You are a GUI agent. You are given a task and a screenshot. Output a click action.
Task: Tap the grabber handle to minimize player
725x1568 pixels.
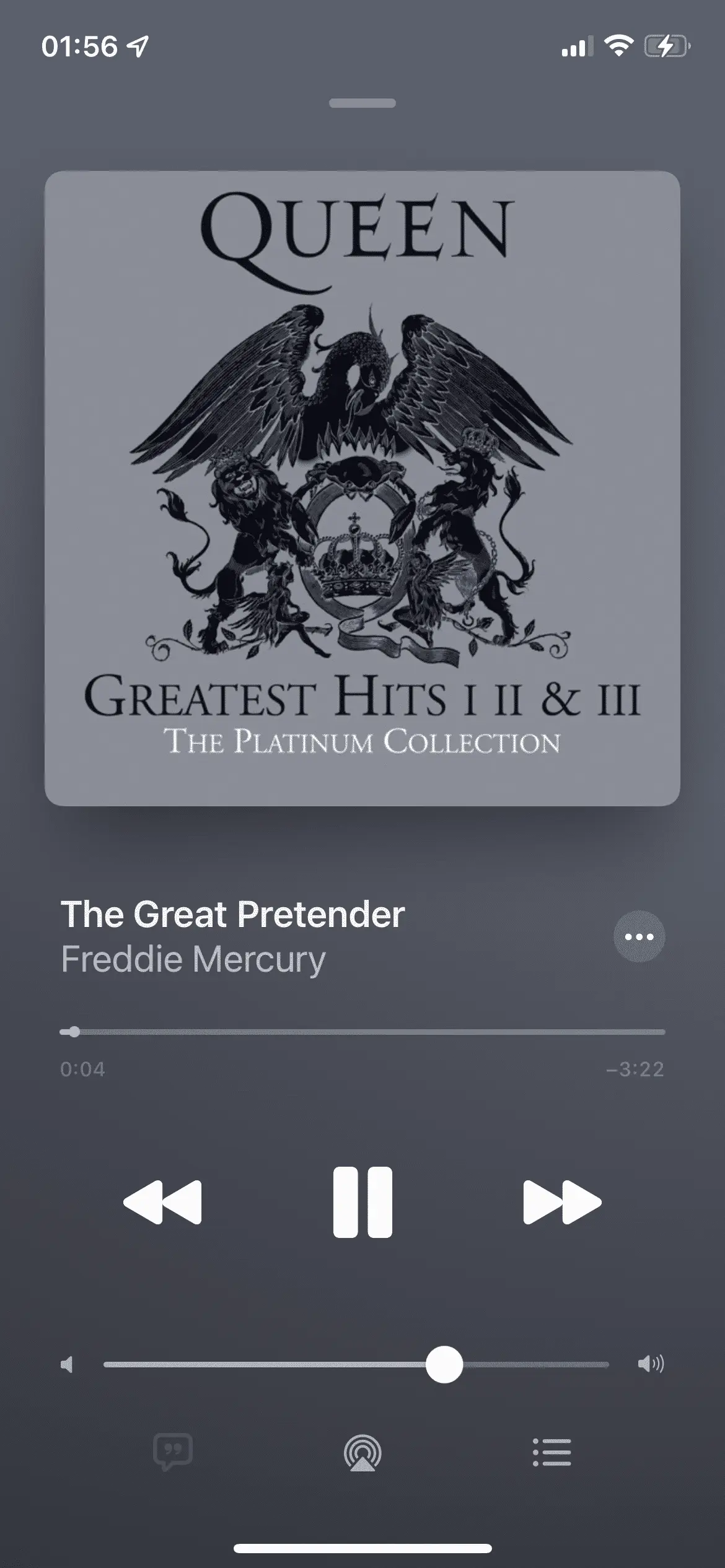(362, 103)
